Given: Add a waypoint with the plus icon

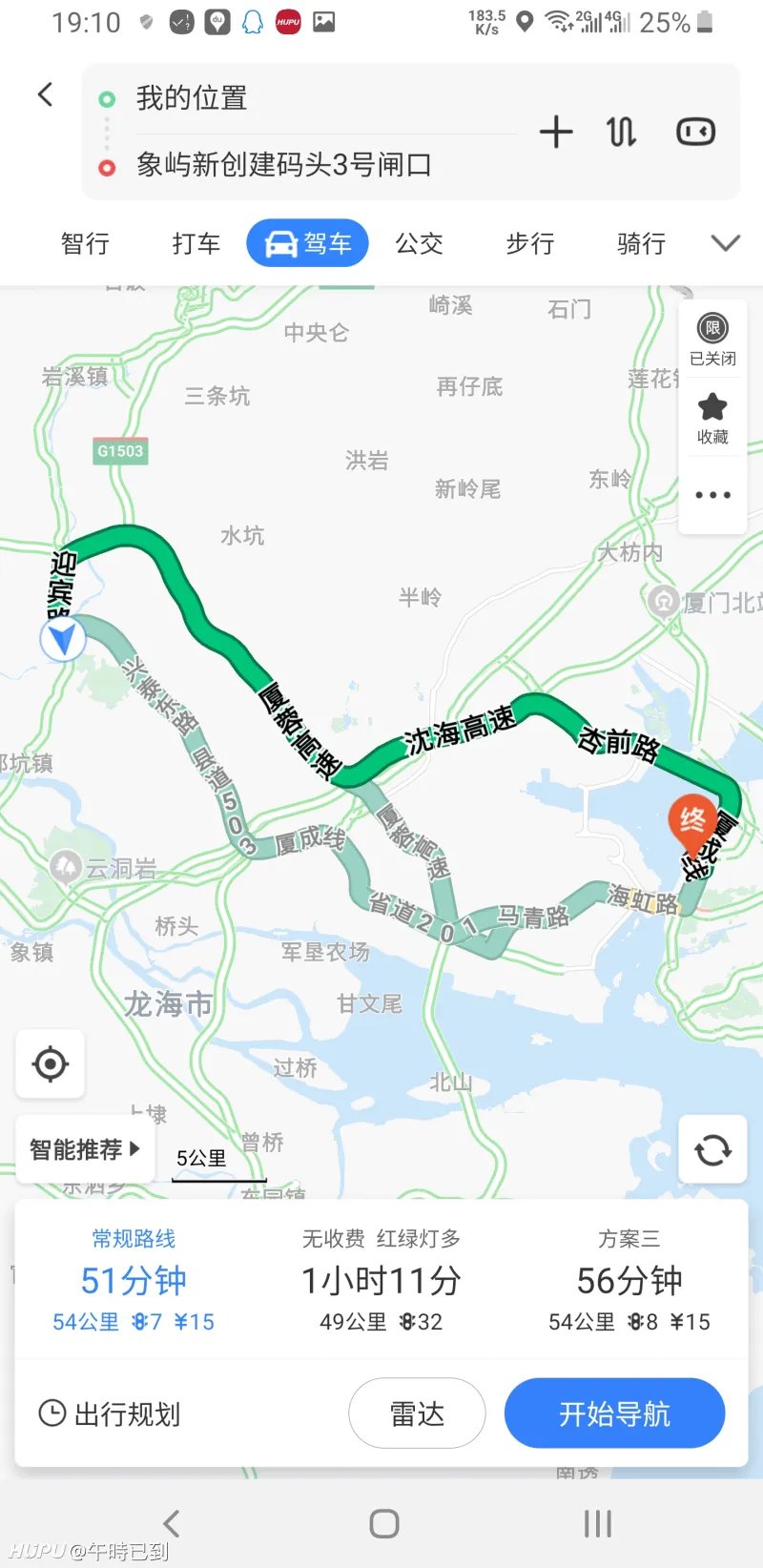Looking at the screenshot, I should point(556,132).
